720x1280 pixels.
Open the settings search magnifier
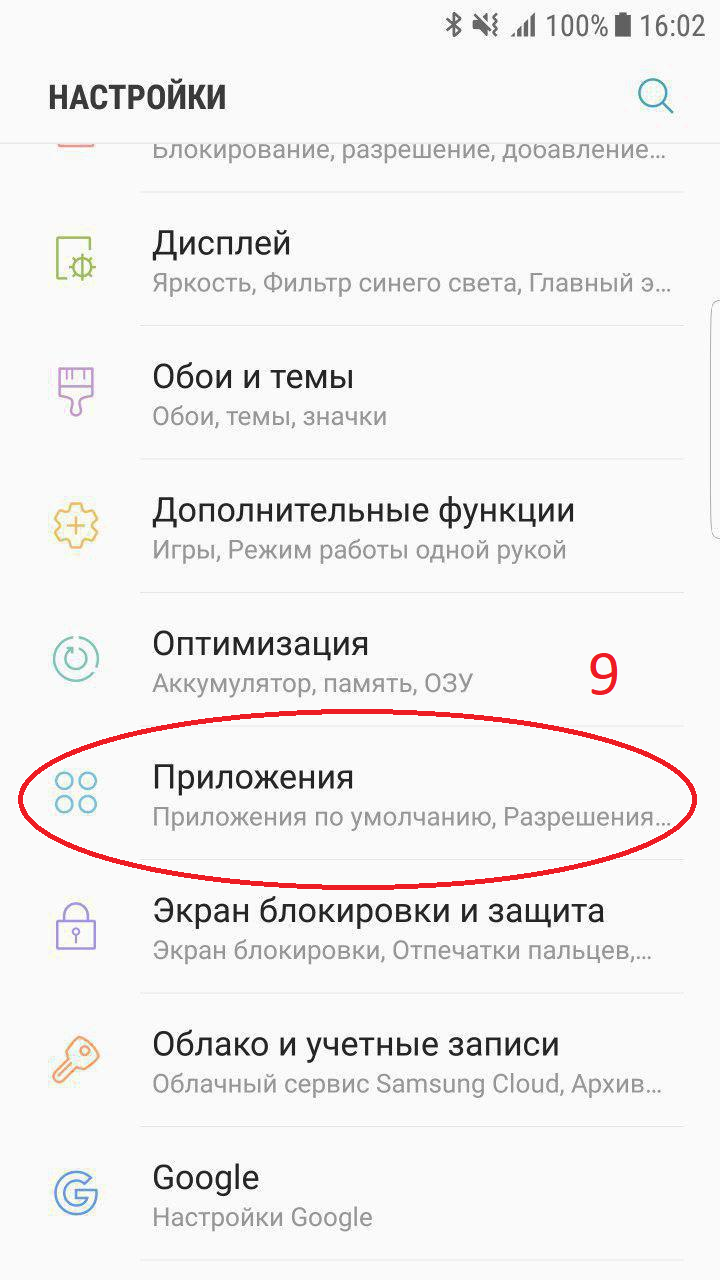coord(656,96)
